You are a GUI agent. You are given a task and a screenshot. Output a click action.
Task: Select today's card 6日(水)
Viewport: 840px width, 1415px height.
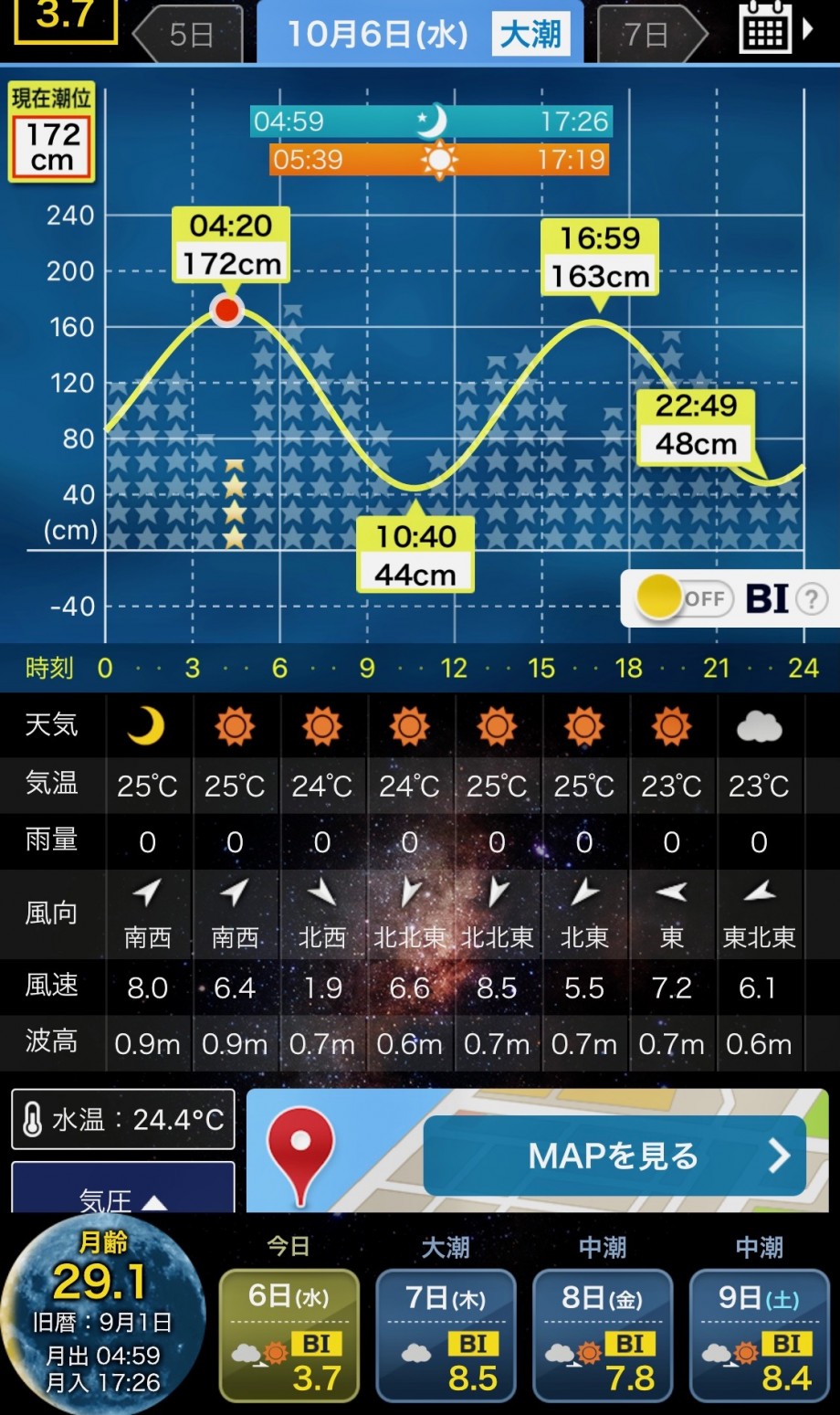pyautogui.click(x=289, y=1335)
